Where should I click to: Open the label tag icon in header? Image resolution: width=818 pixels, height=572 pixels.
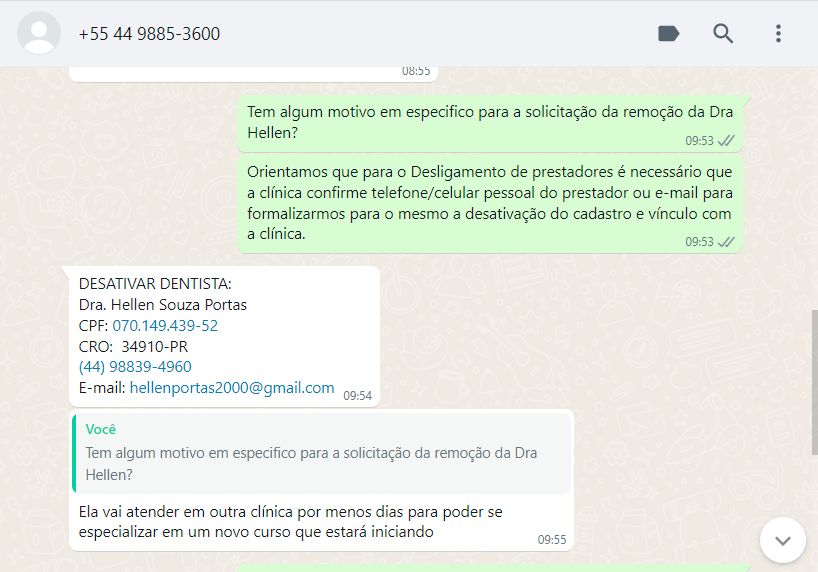[x=668, y=34]
